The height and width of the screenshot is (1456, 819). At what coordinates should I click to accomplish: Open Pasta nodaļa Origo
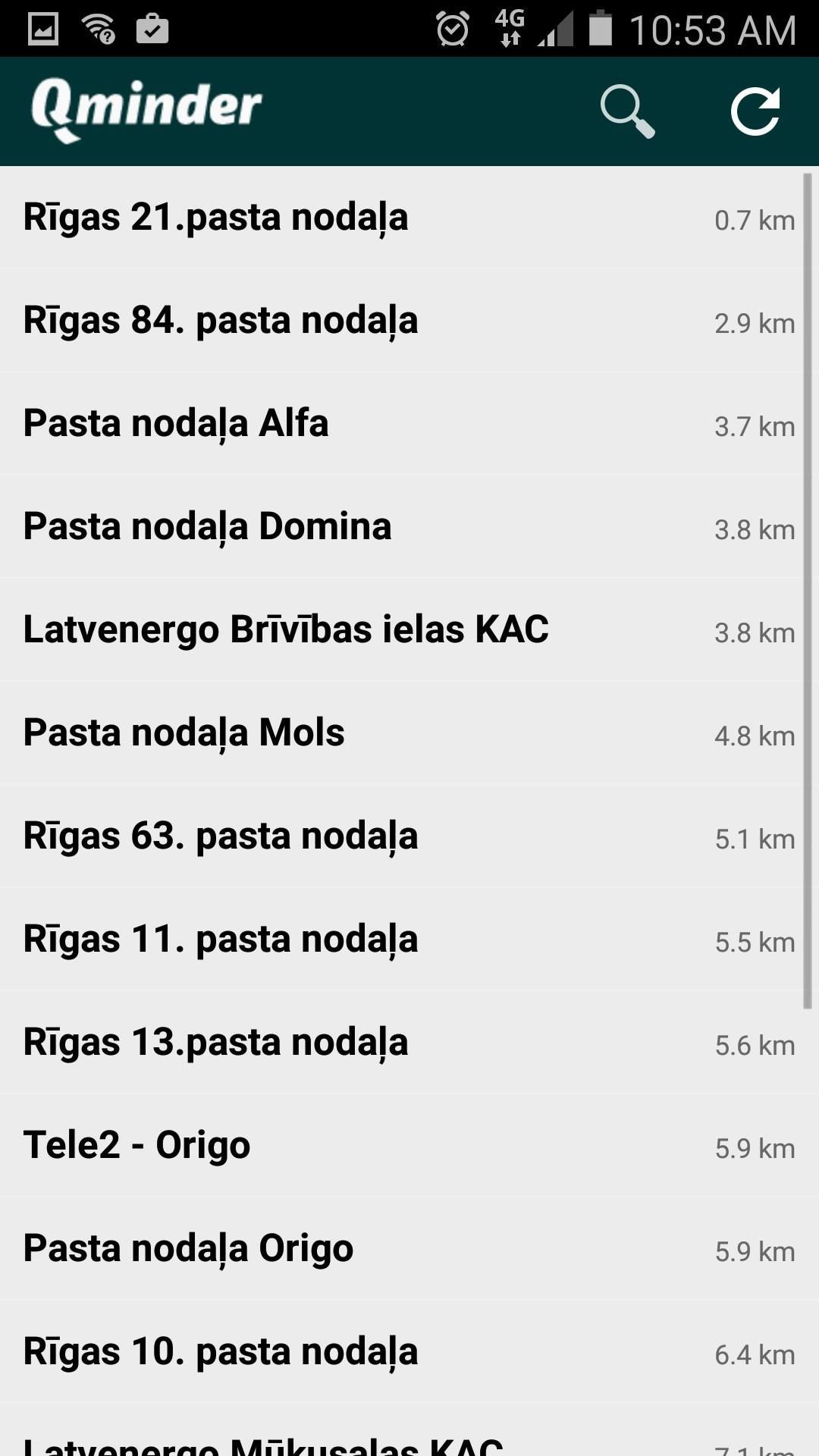pos(409,1248)
